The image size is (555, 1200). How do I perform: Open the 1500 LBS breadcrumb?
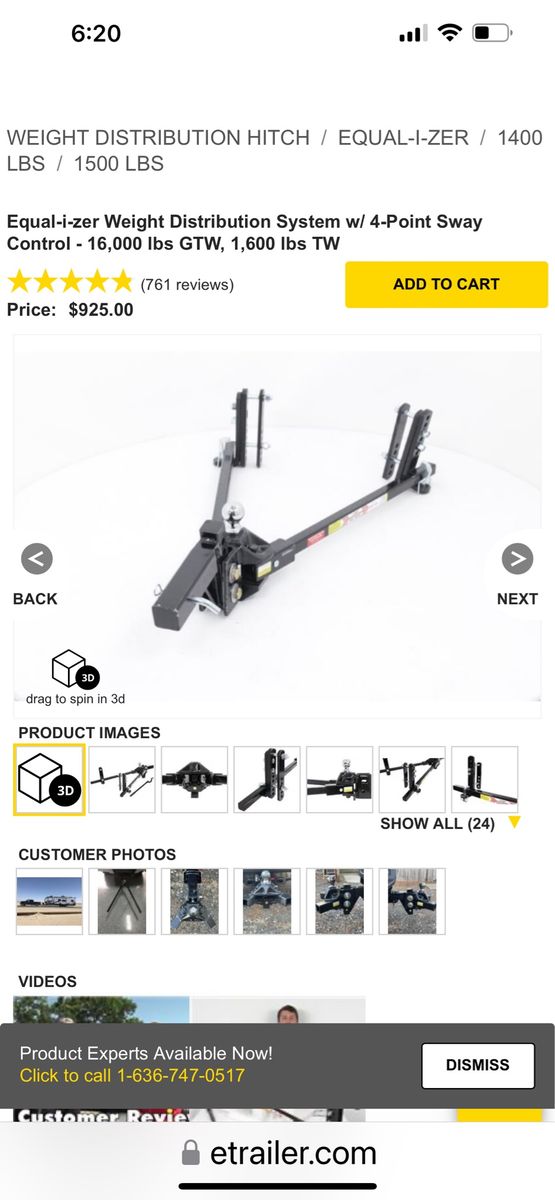(x=119, y=164)
